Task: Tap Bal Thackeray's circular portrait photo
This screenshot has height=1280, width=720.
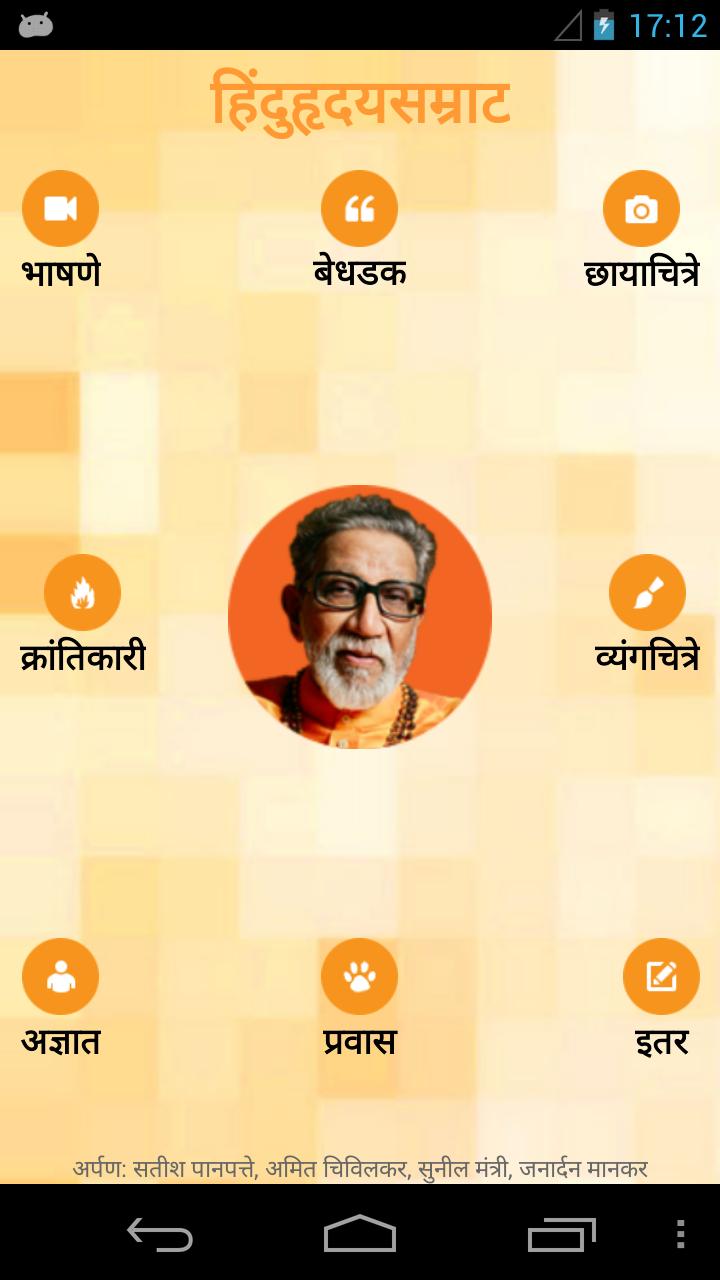Action: click(360, 620)
